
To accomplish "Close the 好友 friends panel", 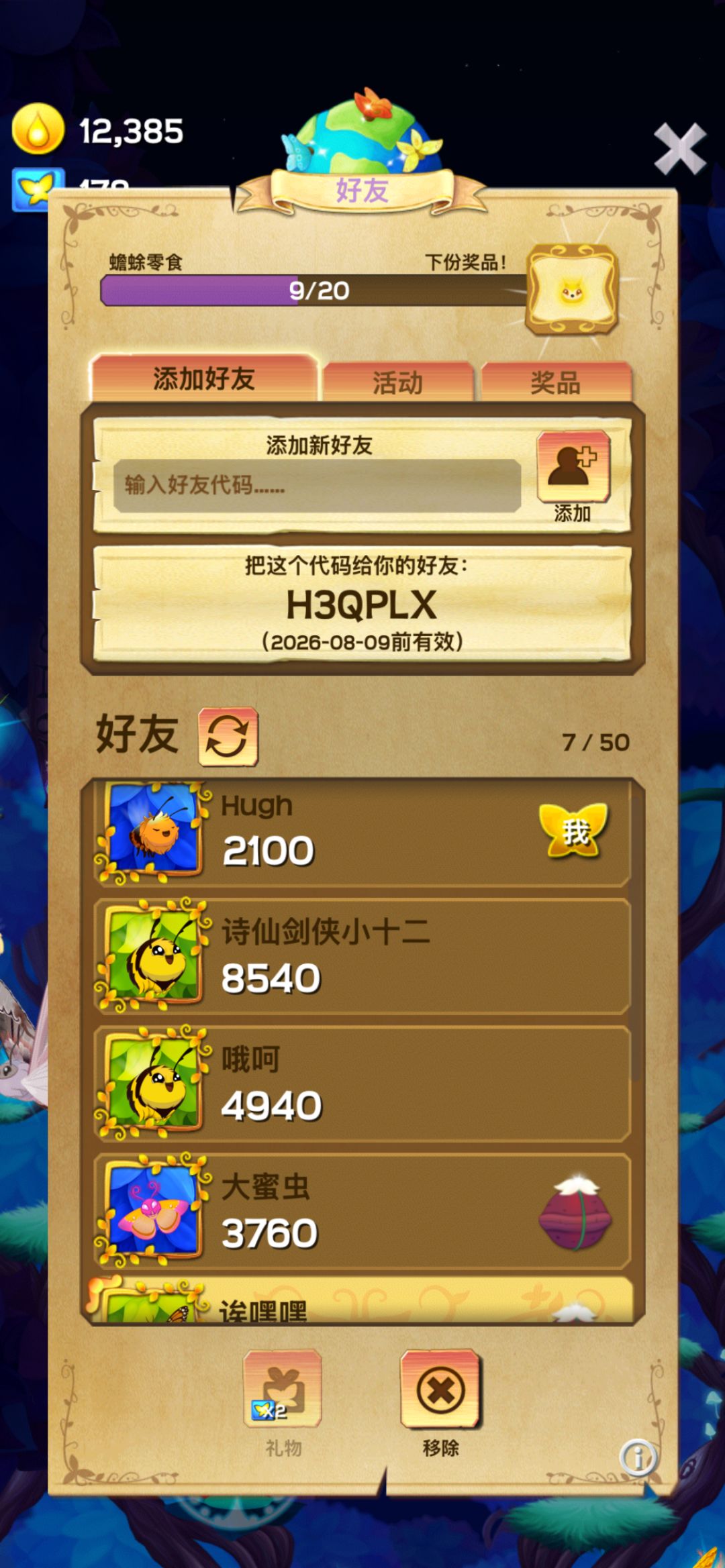I will 679,148.
